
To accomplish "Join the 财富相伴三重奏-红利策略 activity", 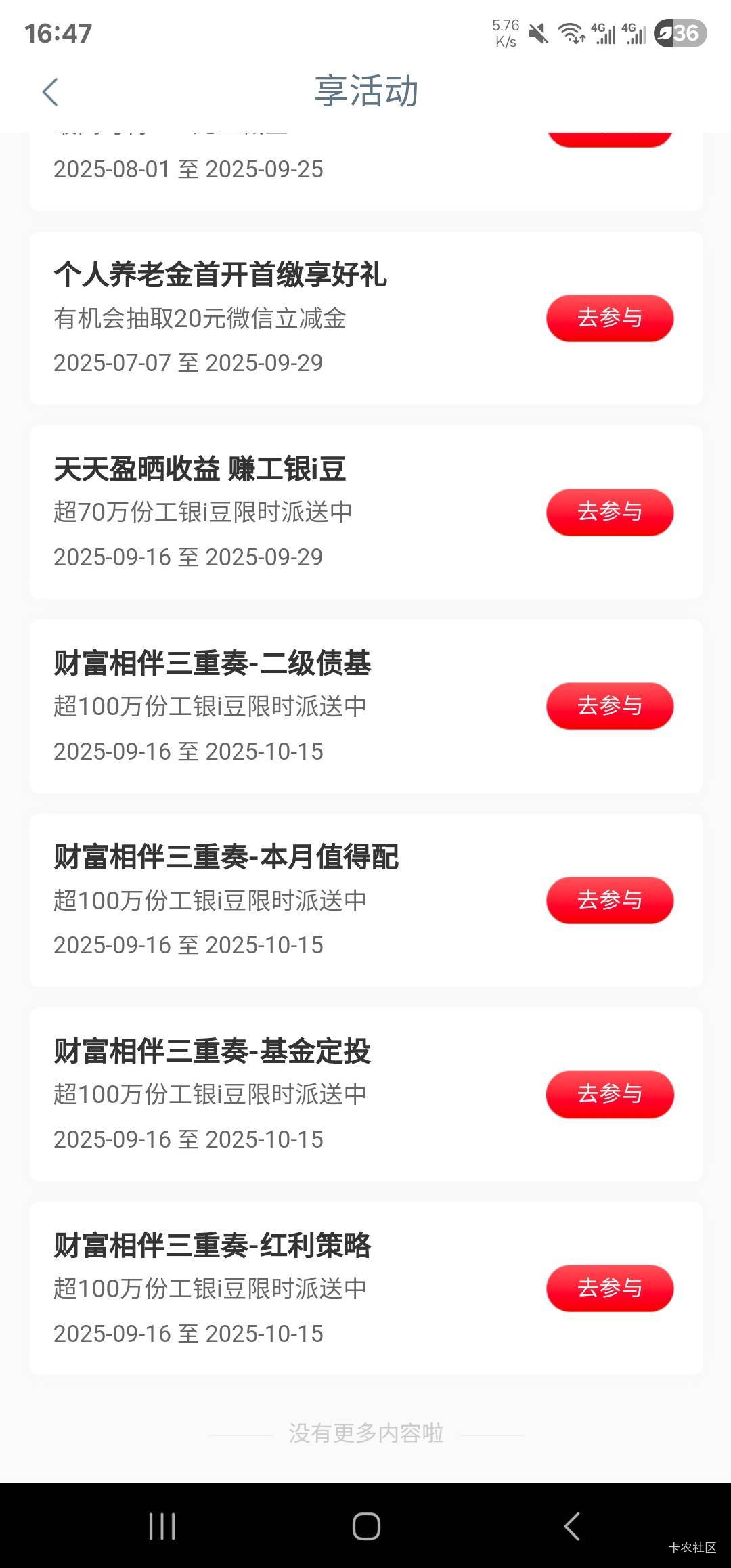I will (610, 1288).
